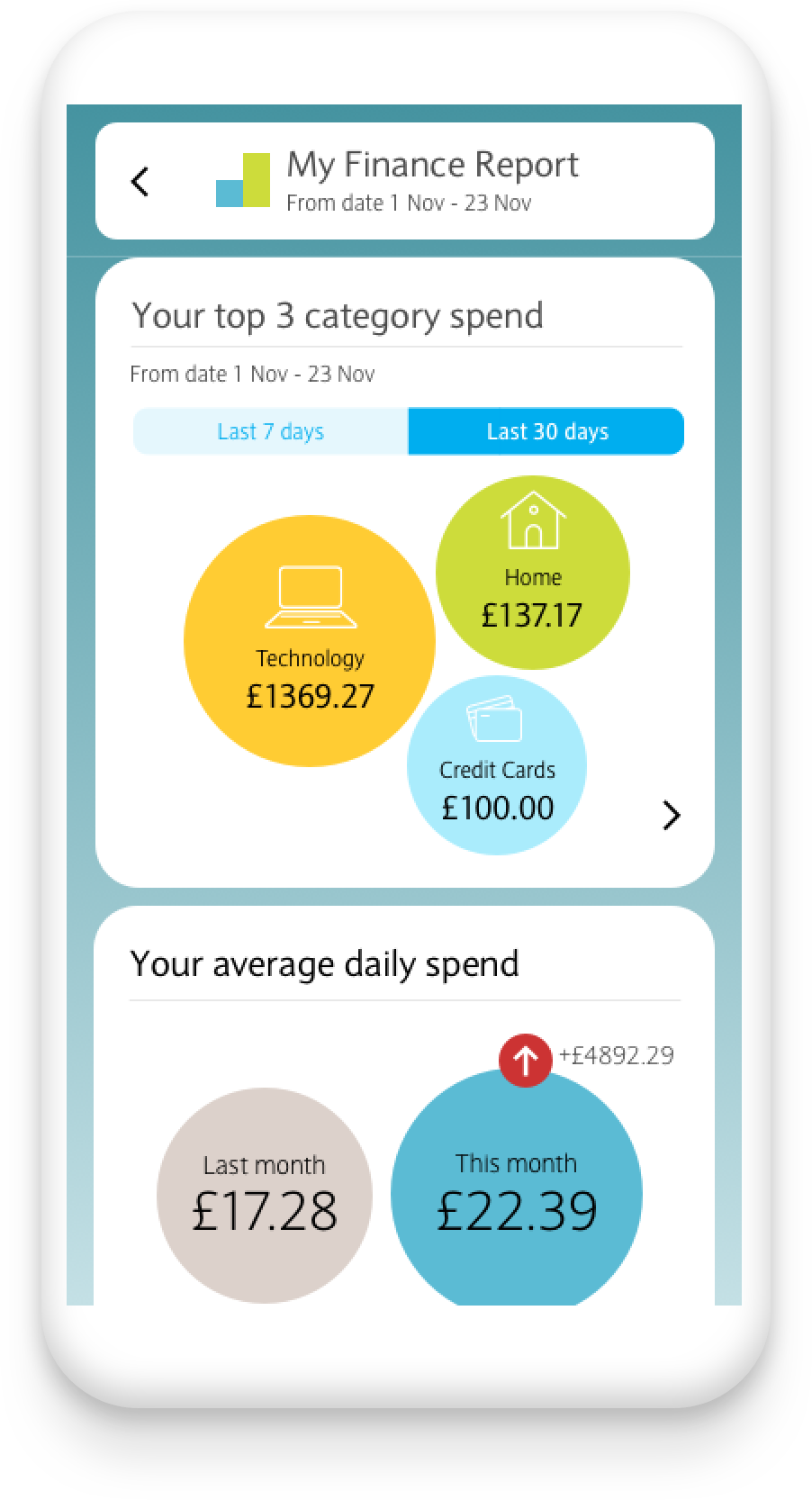812x1500 pixels.
Task: Open the Home category bubble
Action: point(533,573)
